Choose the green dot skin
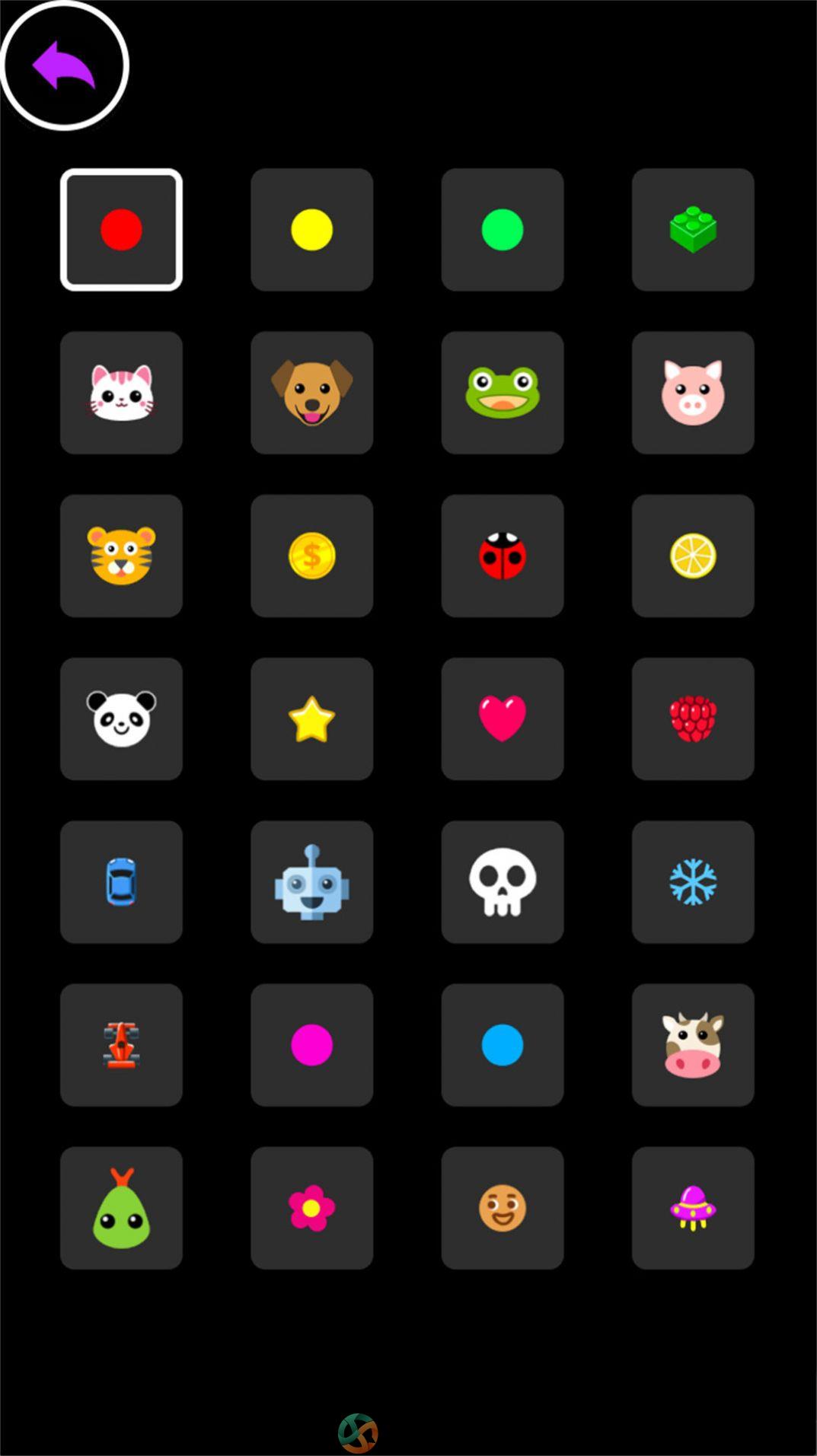Screen dimensions: 817x1456 click(x=502, y=229)
